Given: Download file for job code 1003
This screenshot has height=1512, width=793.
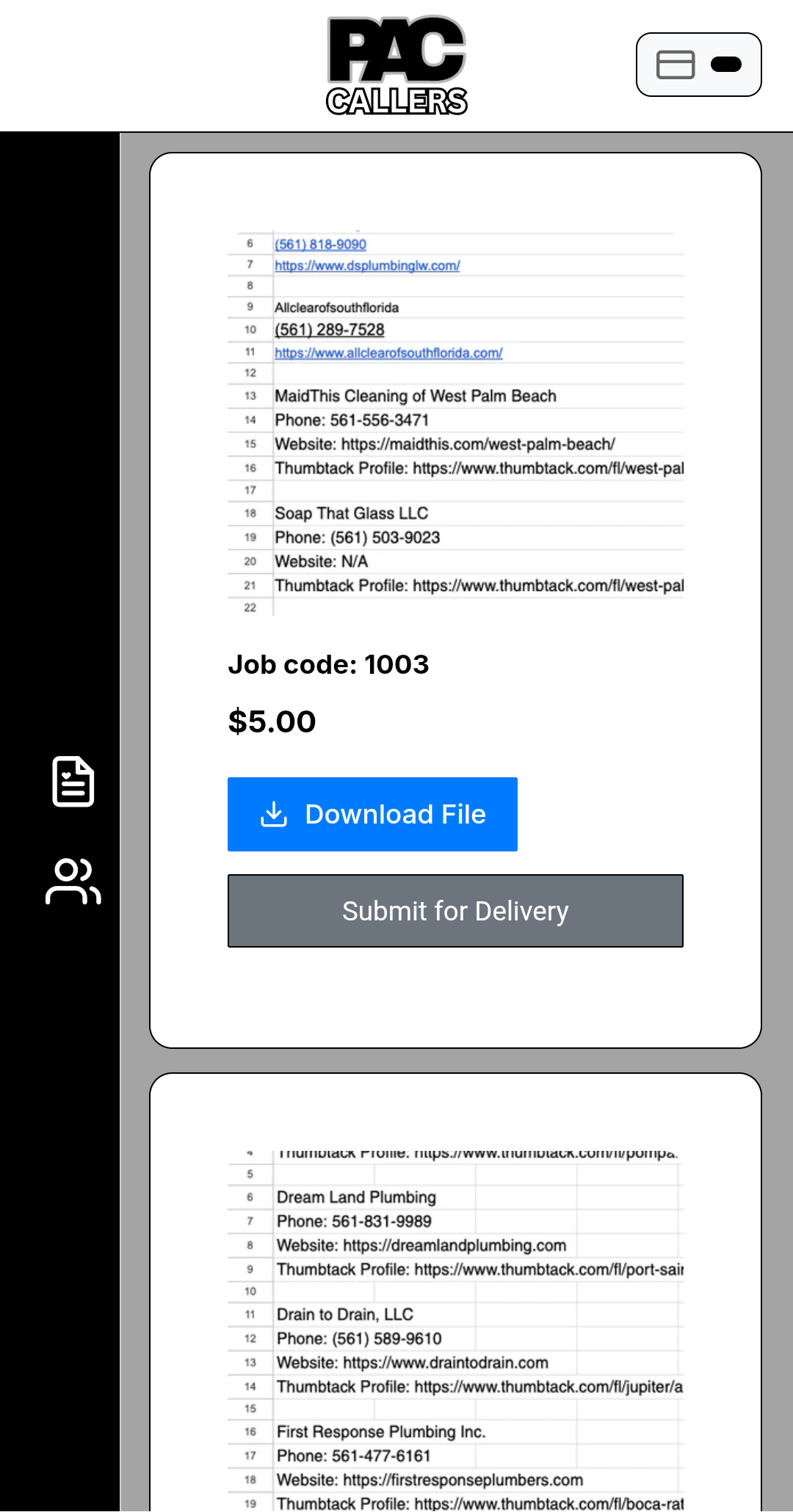Looking at the screenshot, I should pyautogui.click(x=372, y=814).
